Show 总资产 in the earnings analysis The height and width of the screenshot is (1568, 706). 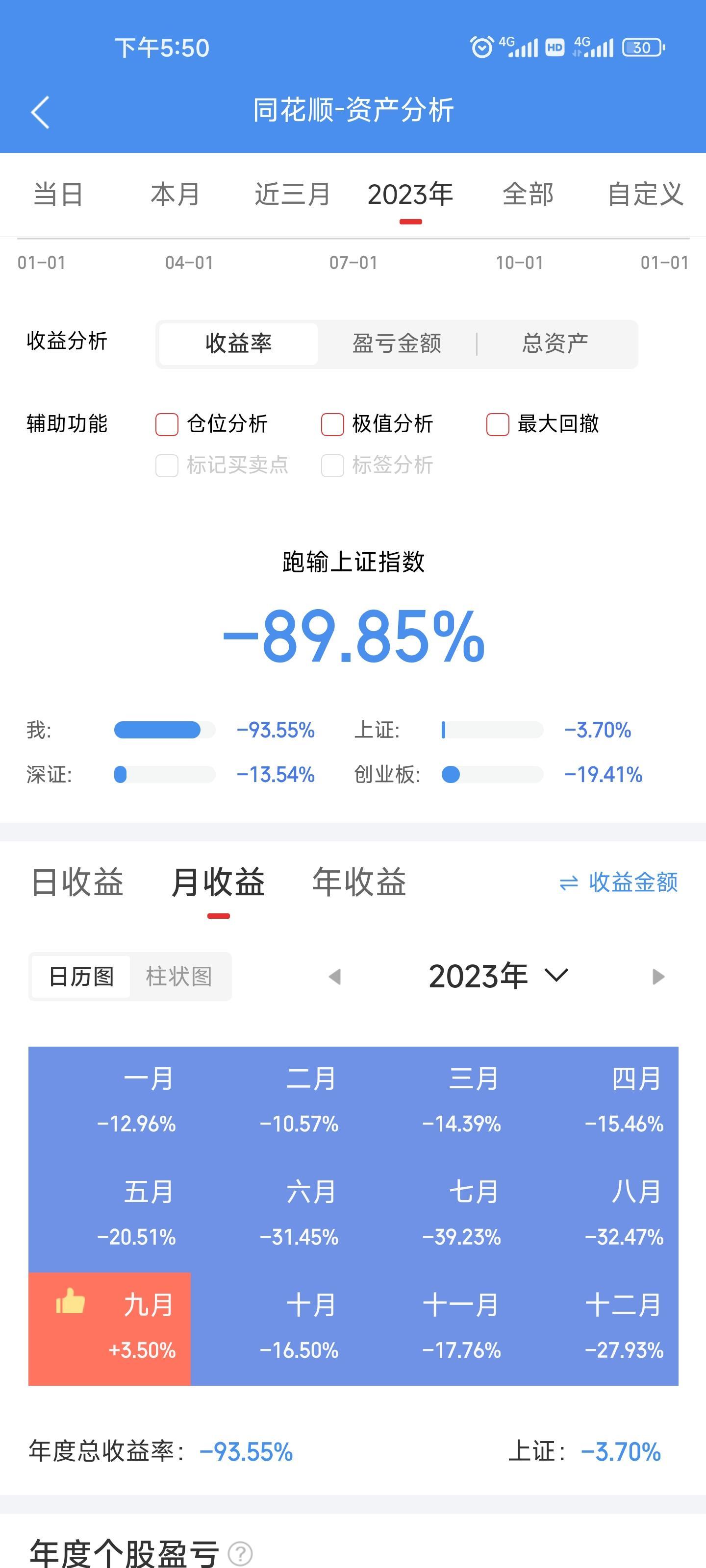pos(555,344)
